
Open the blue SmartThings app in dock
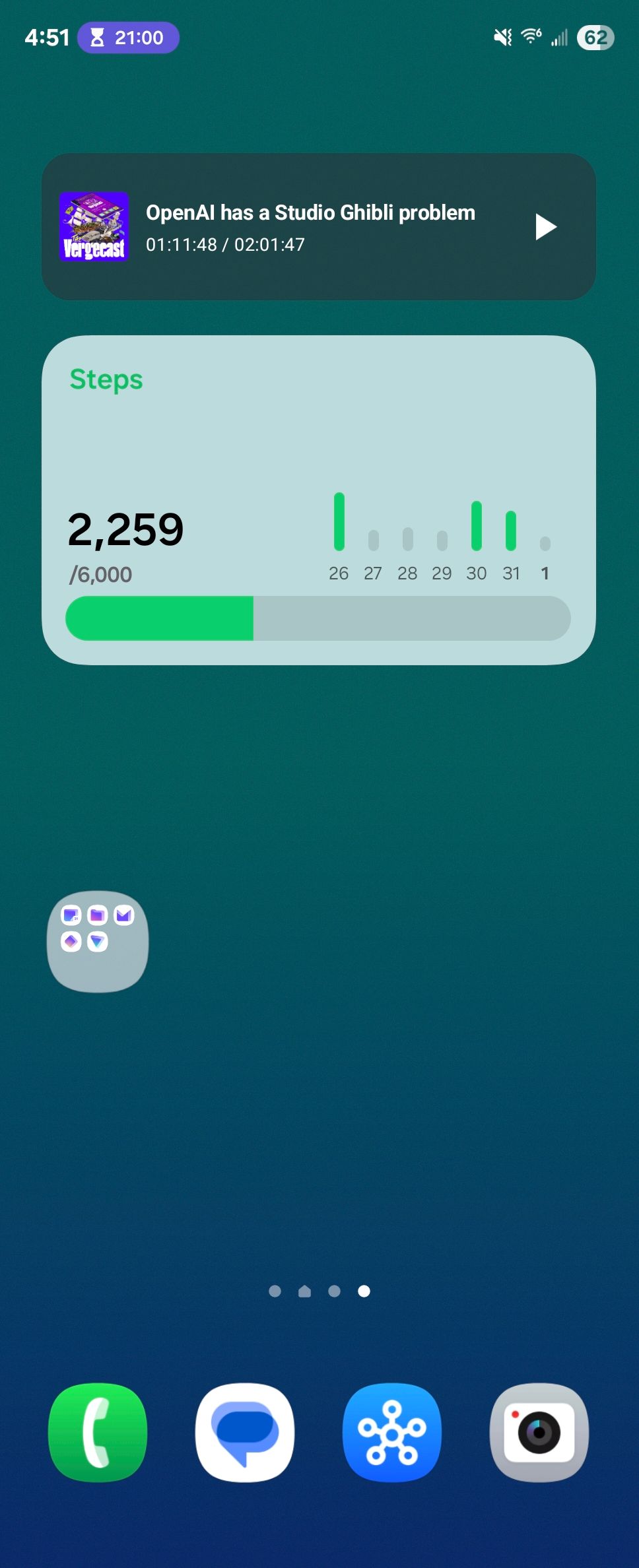point(392,1432)
